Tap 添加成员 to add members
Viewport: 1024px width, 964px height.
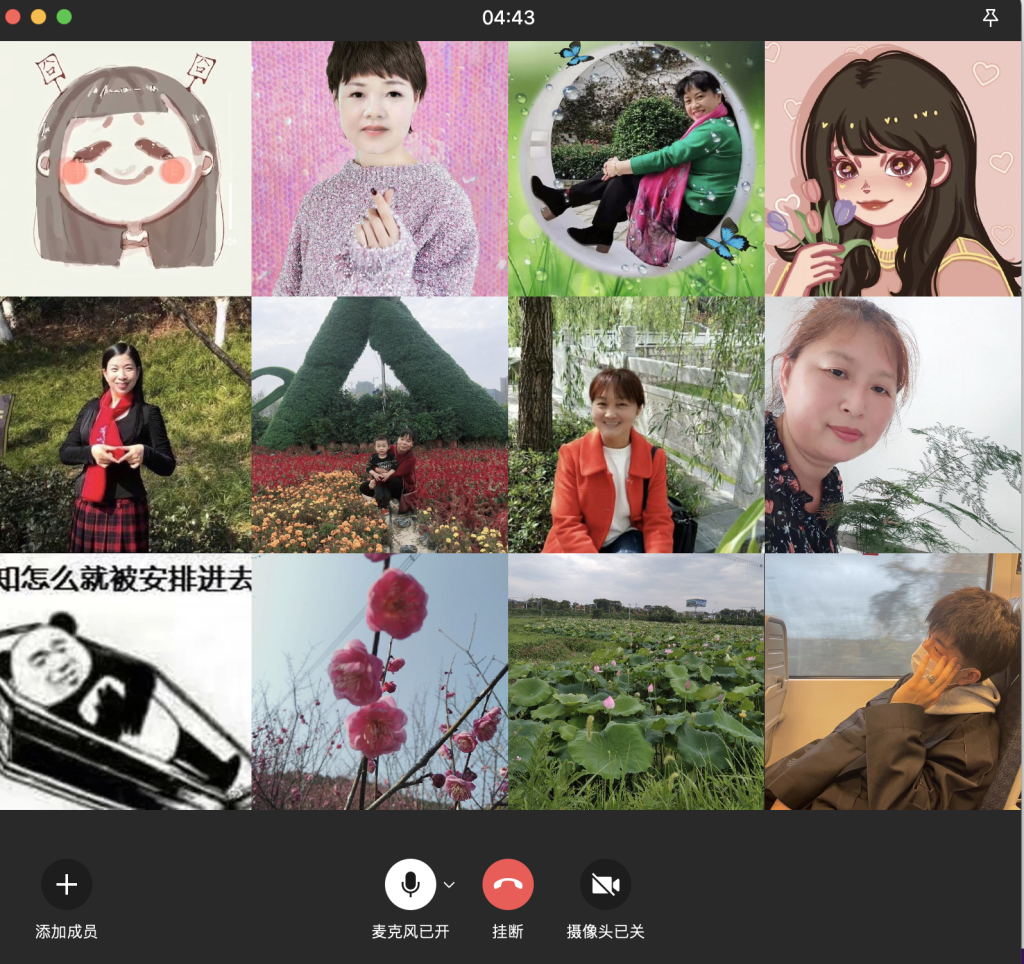(66, 885)
